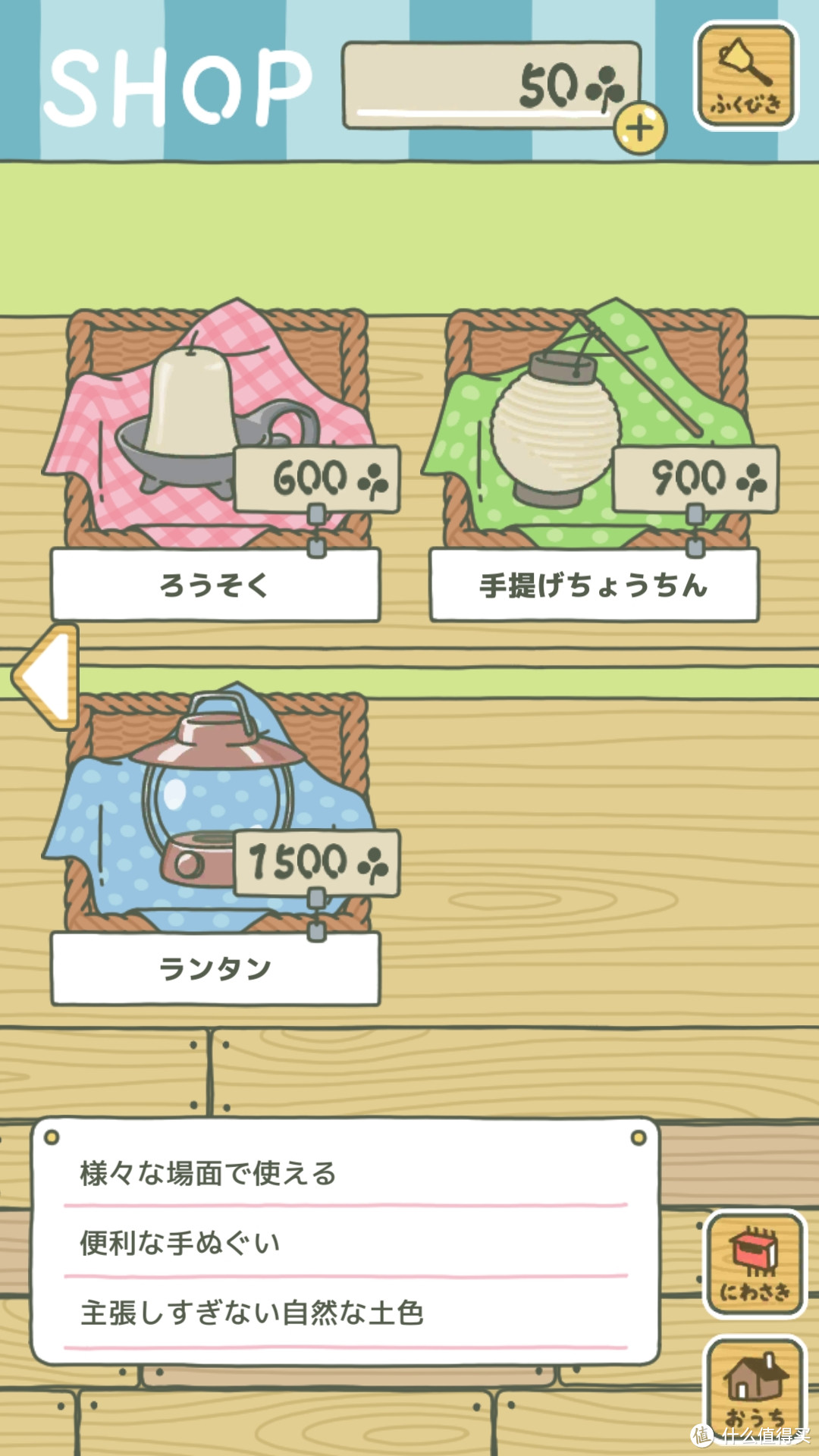Add more clovers with the plus icon

pos(640,127)
